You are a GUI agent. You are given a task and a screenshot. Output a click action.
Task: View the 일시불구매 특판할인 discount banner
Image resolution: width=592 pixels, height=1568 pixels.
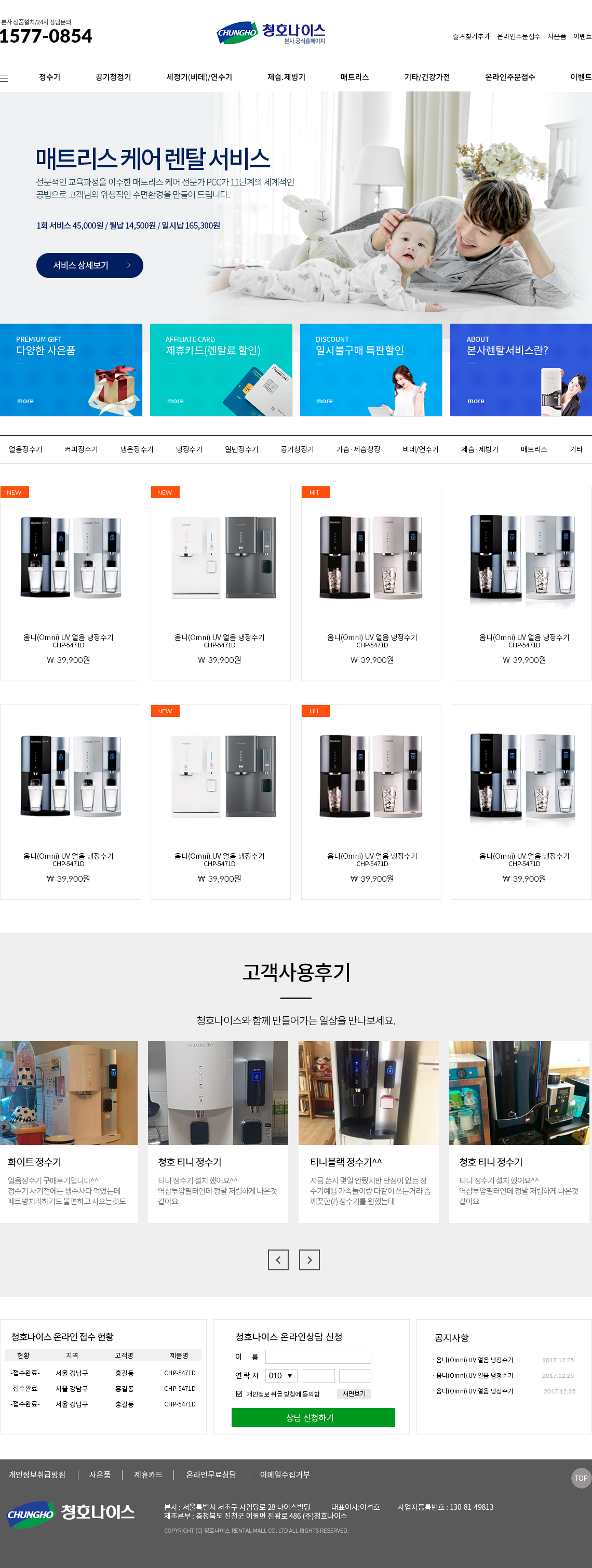pos(371,369)
